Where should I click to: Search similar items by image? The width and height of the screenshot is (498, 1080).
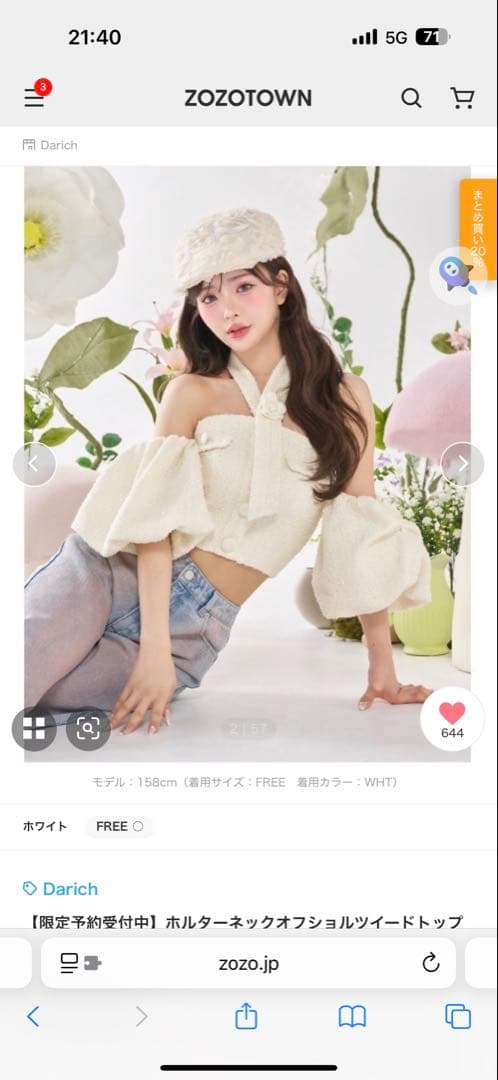click(x=88, y=728)
